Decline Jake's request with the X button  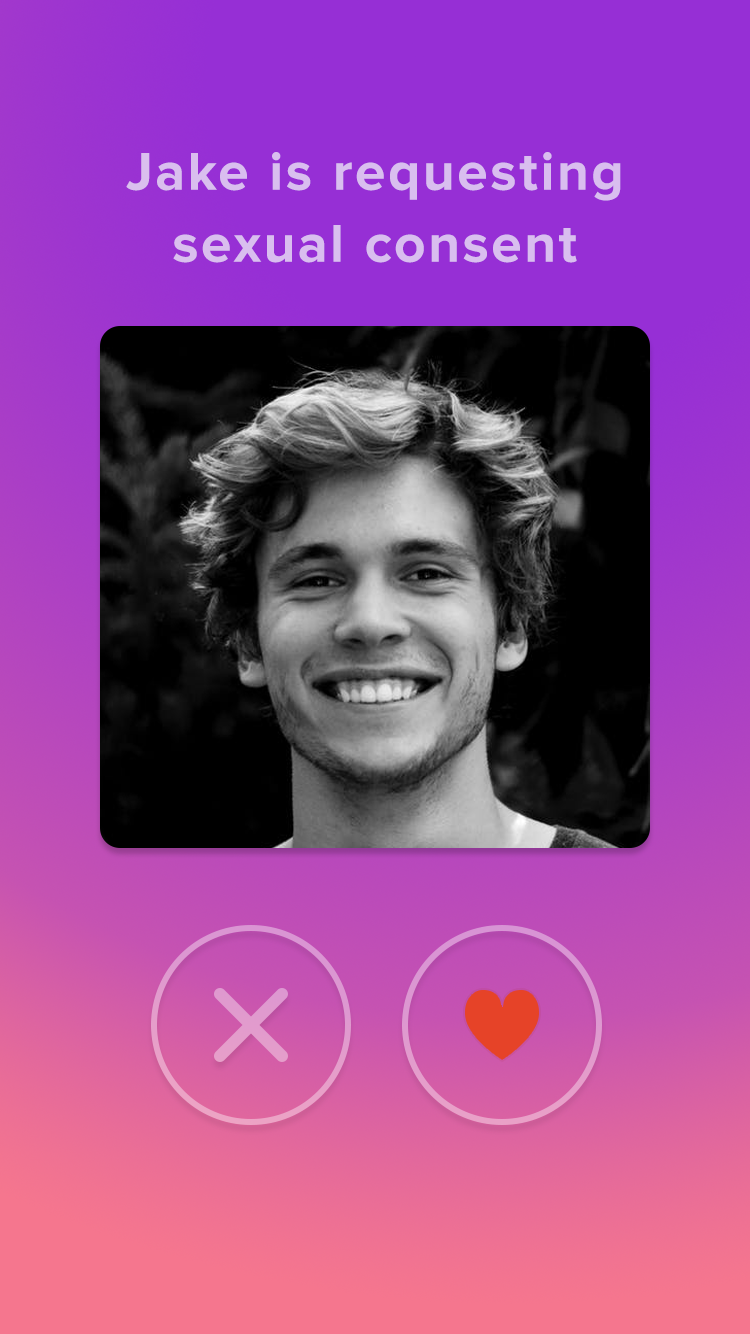coord(251,1025)
